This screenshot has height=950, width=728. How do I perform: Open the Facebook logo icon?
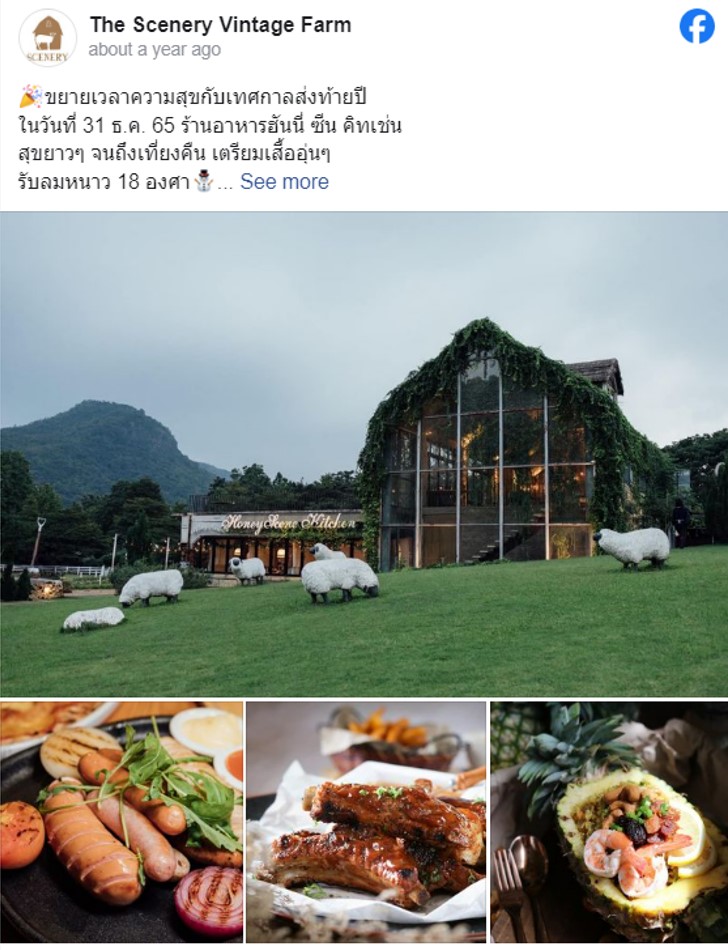point(697,26)
